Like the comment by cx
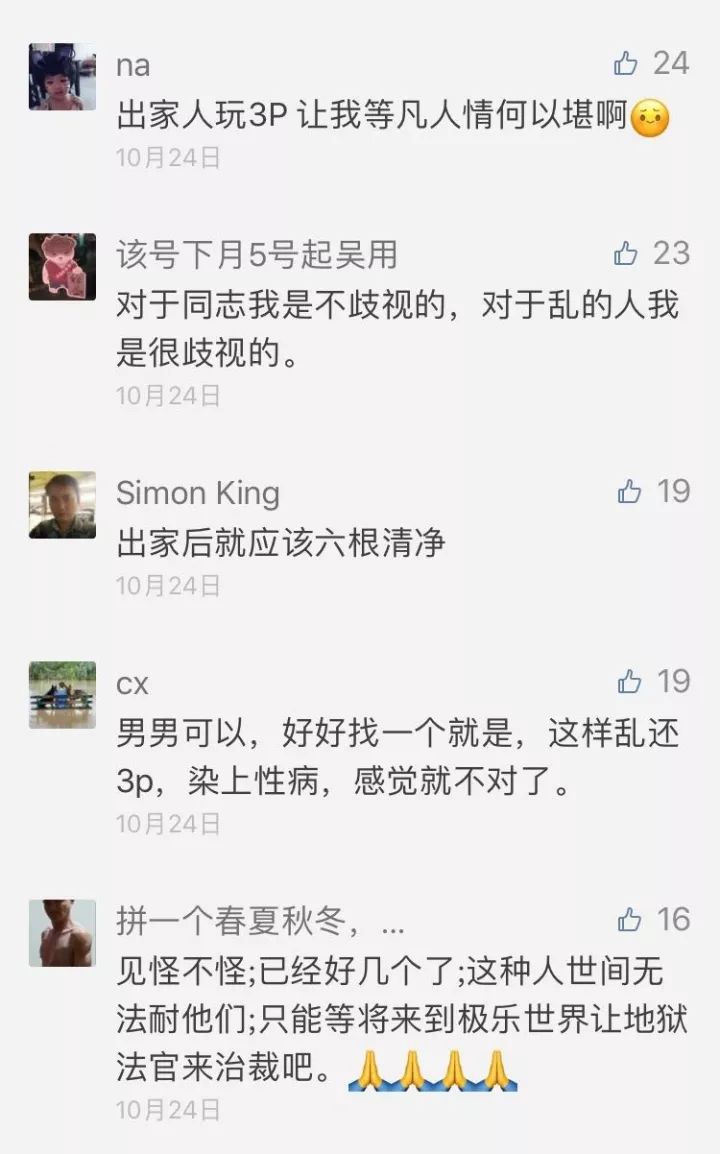This screenshot has height=1154, width=720. 629,682
